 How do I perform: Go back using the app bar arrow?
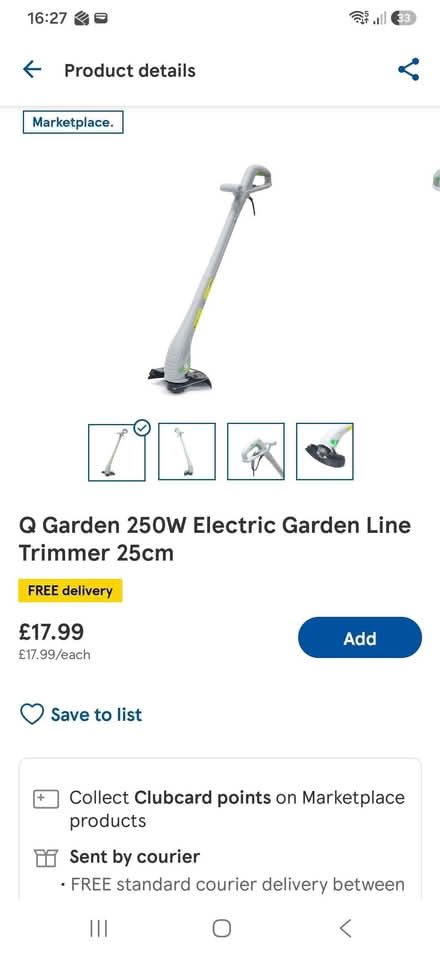click(32, 70)
